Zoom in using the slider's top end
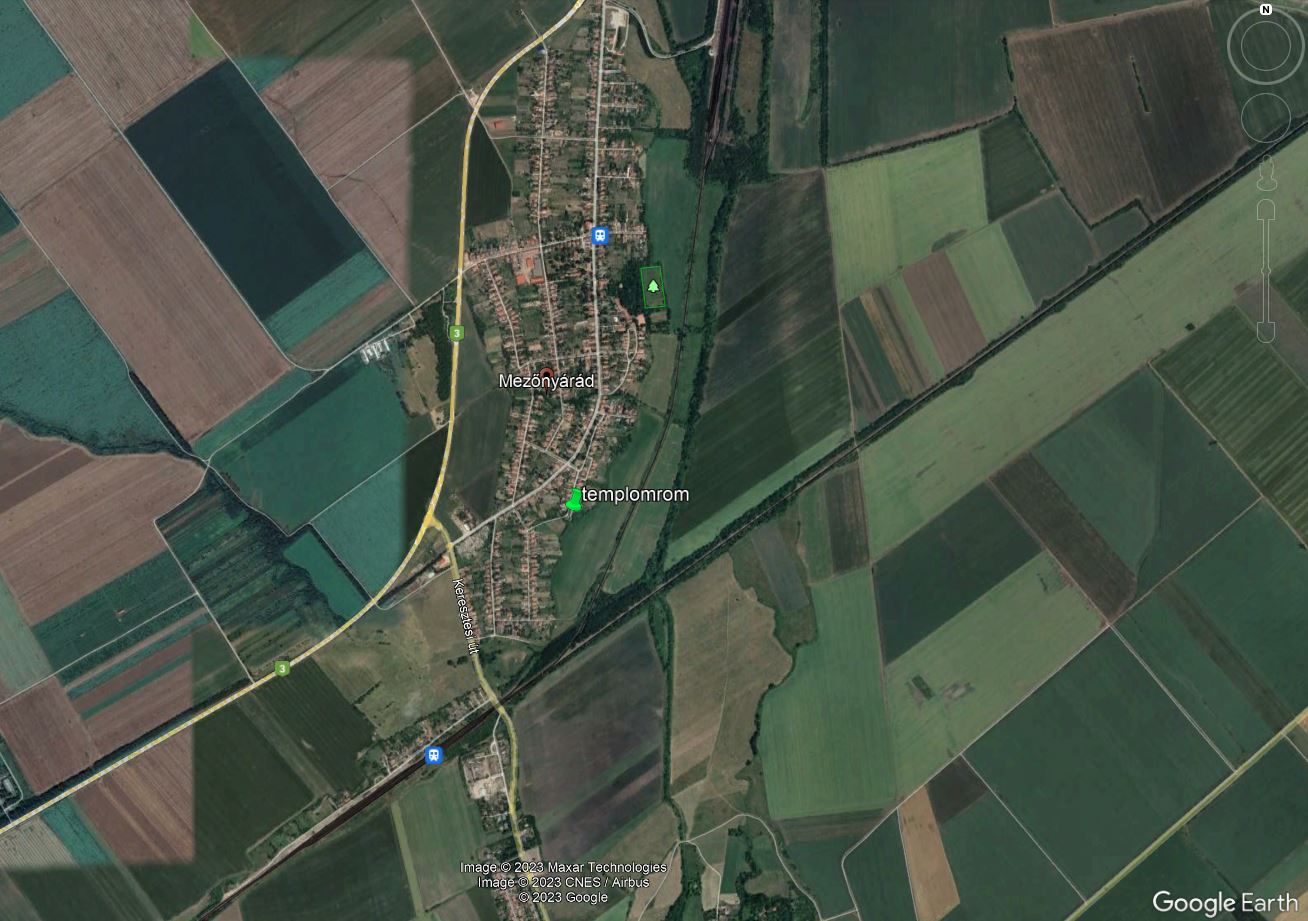The width and height of the screenshot is (1308, 921). click(1266, 208)
